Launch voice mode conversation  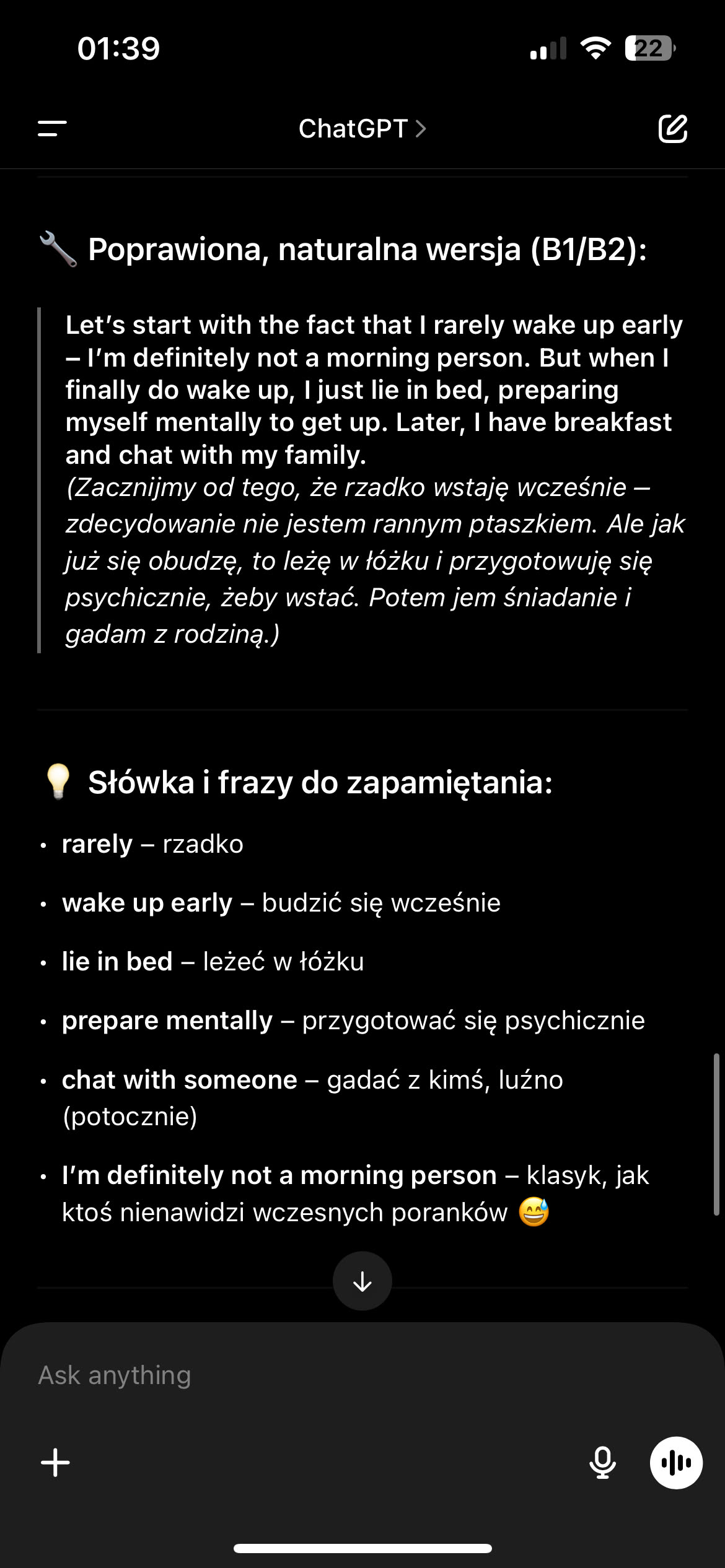coord(675,1463)
